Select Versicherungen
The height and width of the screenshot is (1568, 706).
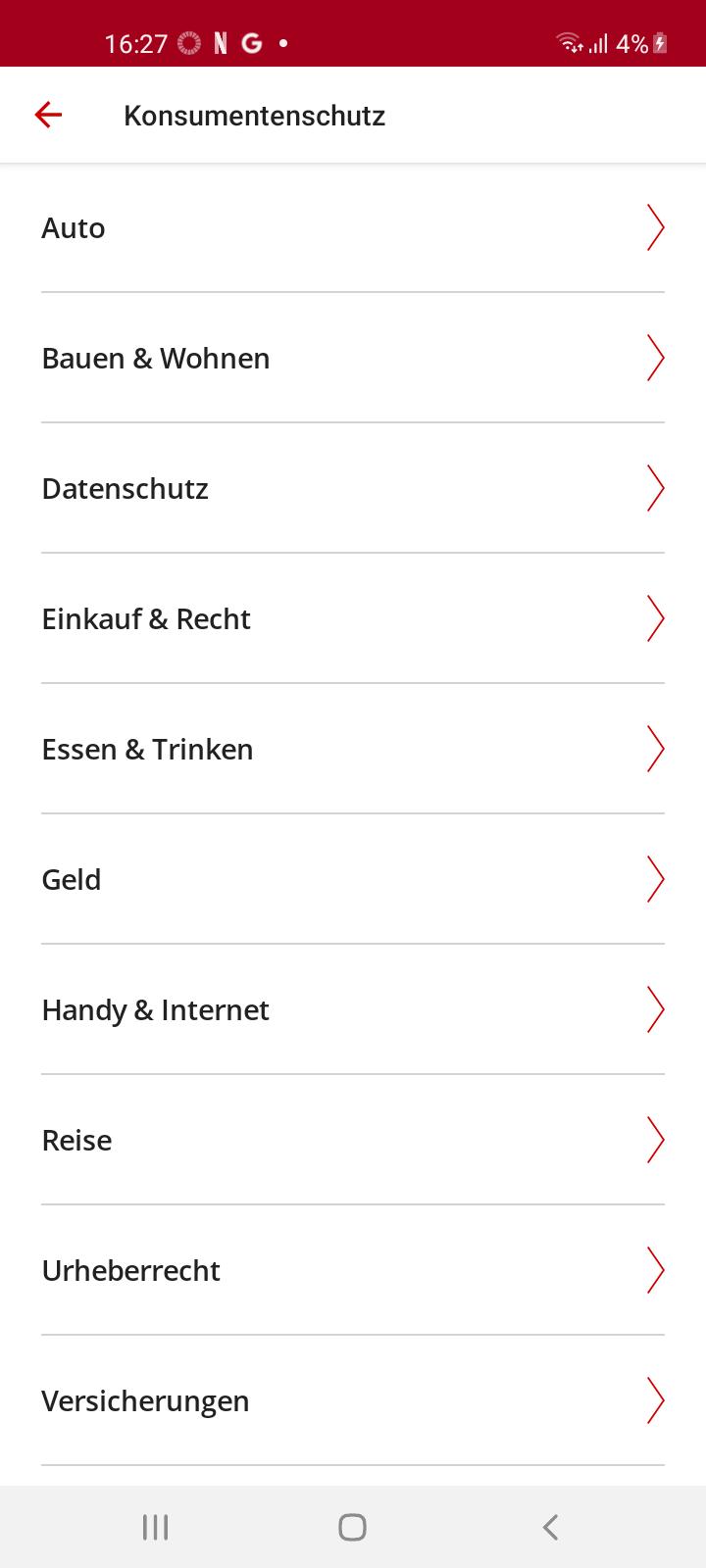(353, 1401)
